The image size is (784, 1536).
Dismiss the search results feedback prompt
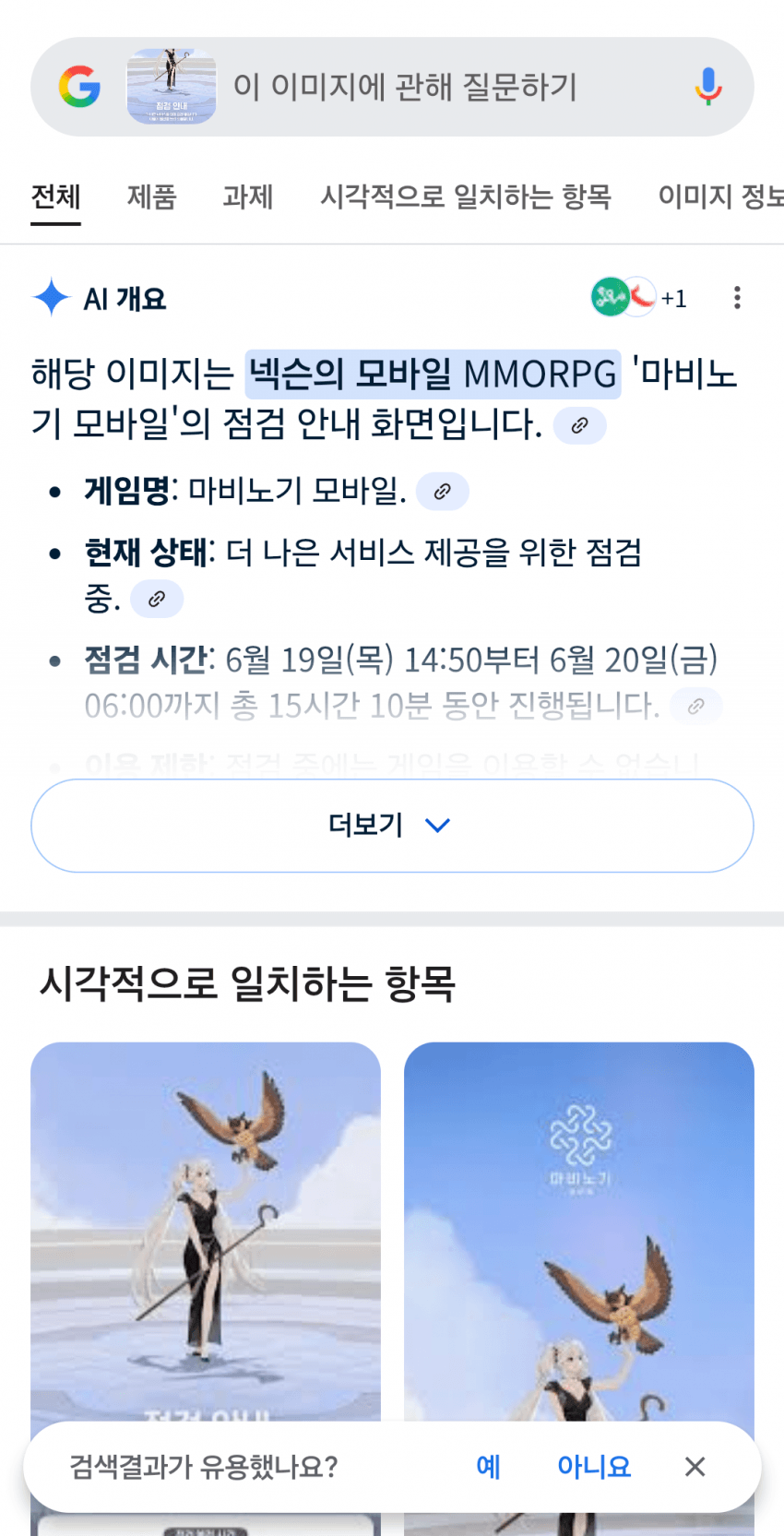pos(695,1467)
